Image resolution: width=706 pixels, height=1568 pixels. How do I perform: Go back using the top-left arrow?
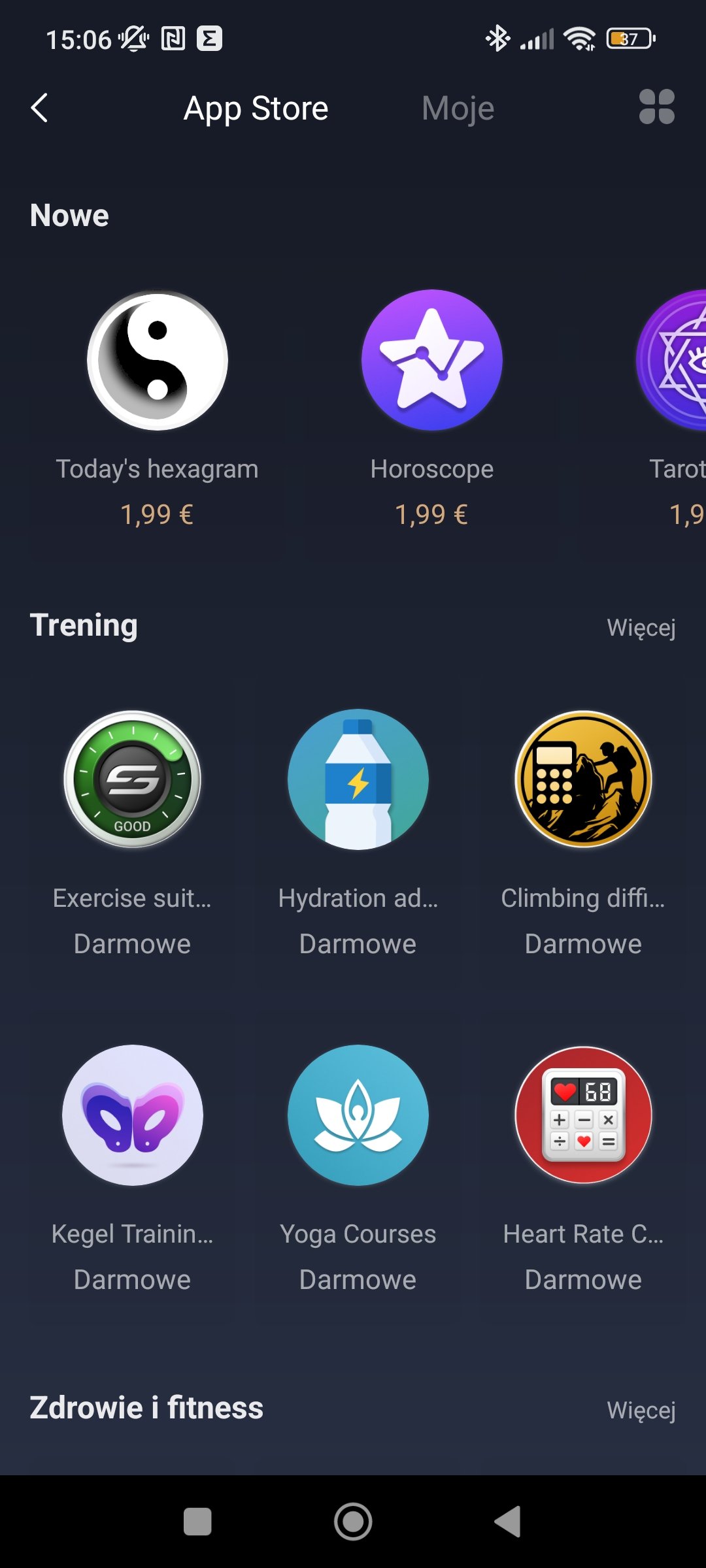pyautogui.click(x=39, y=108)
